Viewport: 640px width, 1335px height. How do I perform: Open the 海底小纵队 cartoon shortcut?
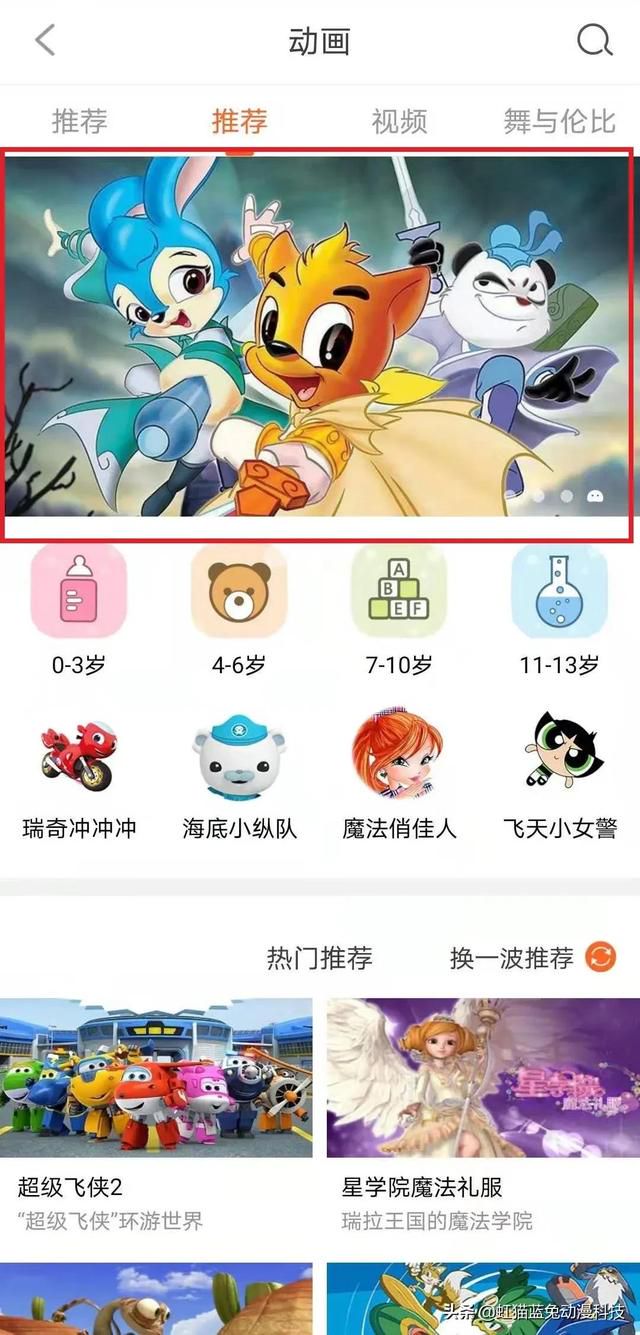(239, 775)
